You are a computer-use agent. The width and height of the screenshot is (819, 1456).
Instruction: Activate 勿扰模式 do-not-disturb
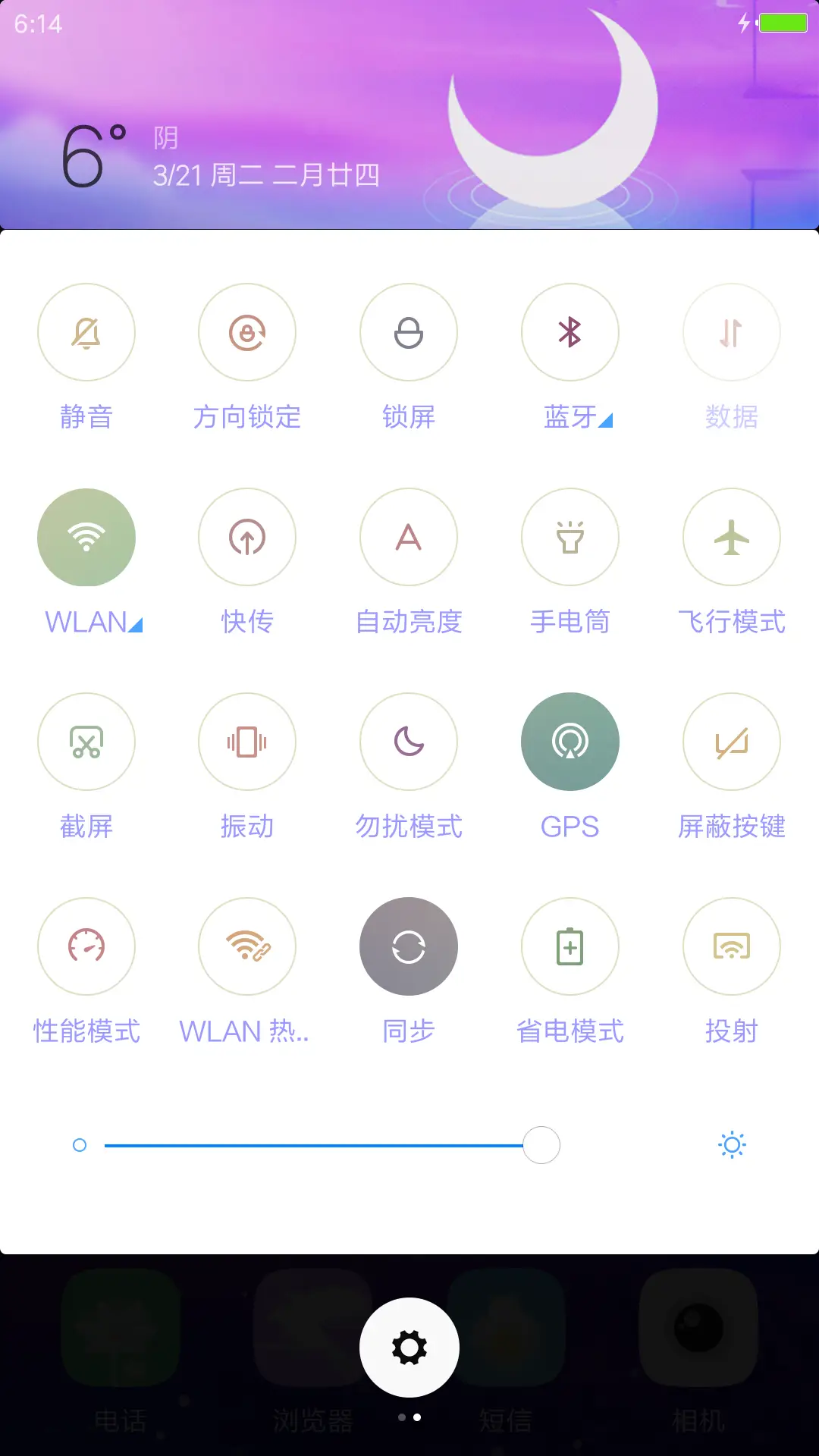pyautogui.click(x=409, y=742)
